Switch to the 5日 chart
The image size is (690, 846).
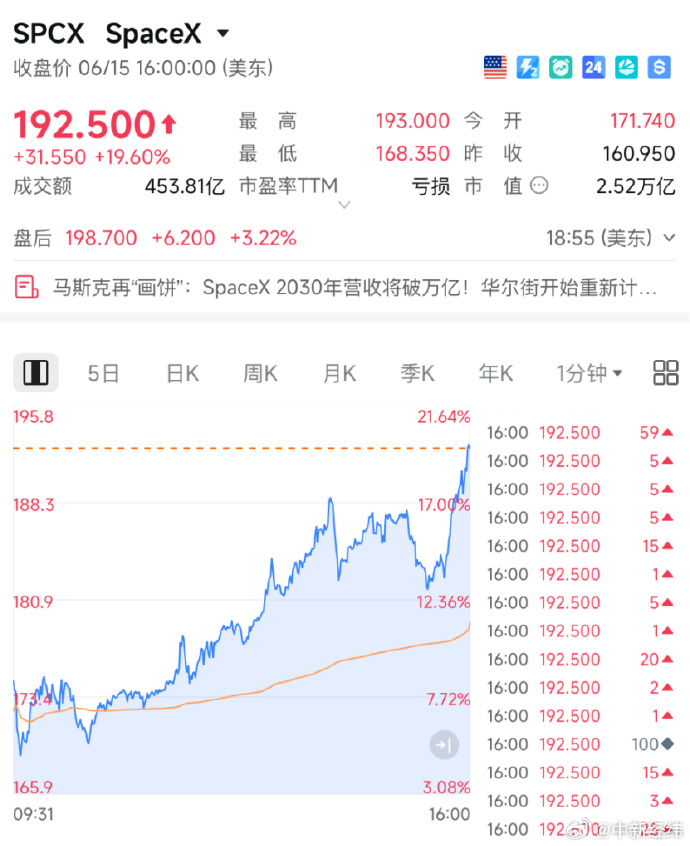[103, 373]
